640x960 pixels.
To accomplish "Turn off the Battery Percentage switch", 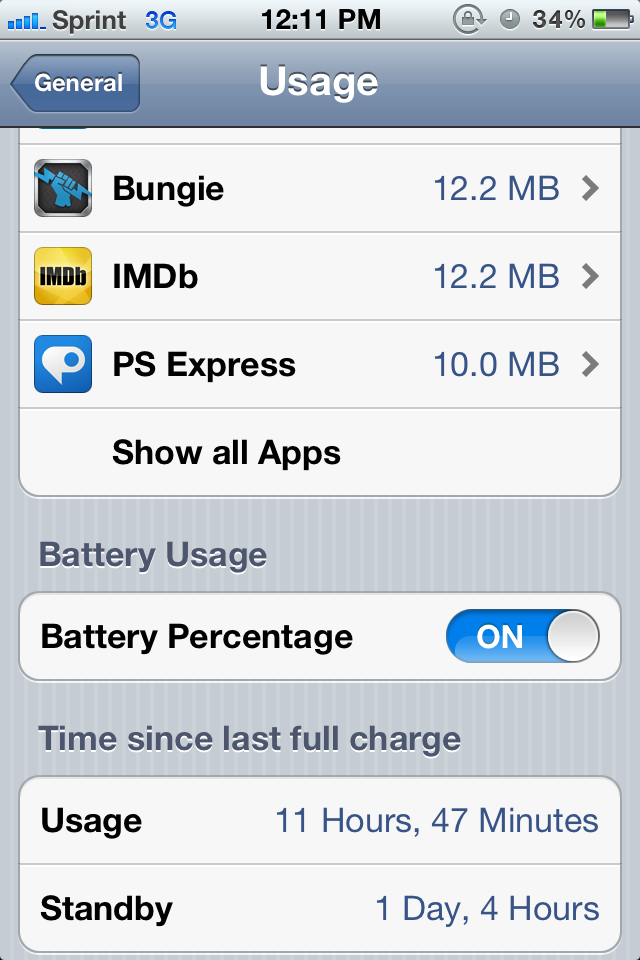I will coord(522,636).
